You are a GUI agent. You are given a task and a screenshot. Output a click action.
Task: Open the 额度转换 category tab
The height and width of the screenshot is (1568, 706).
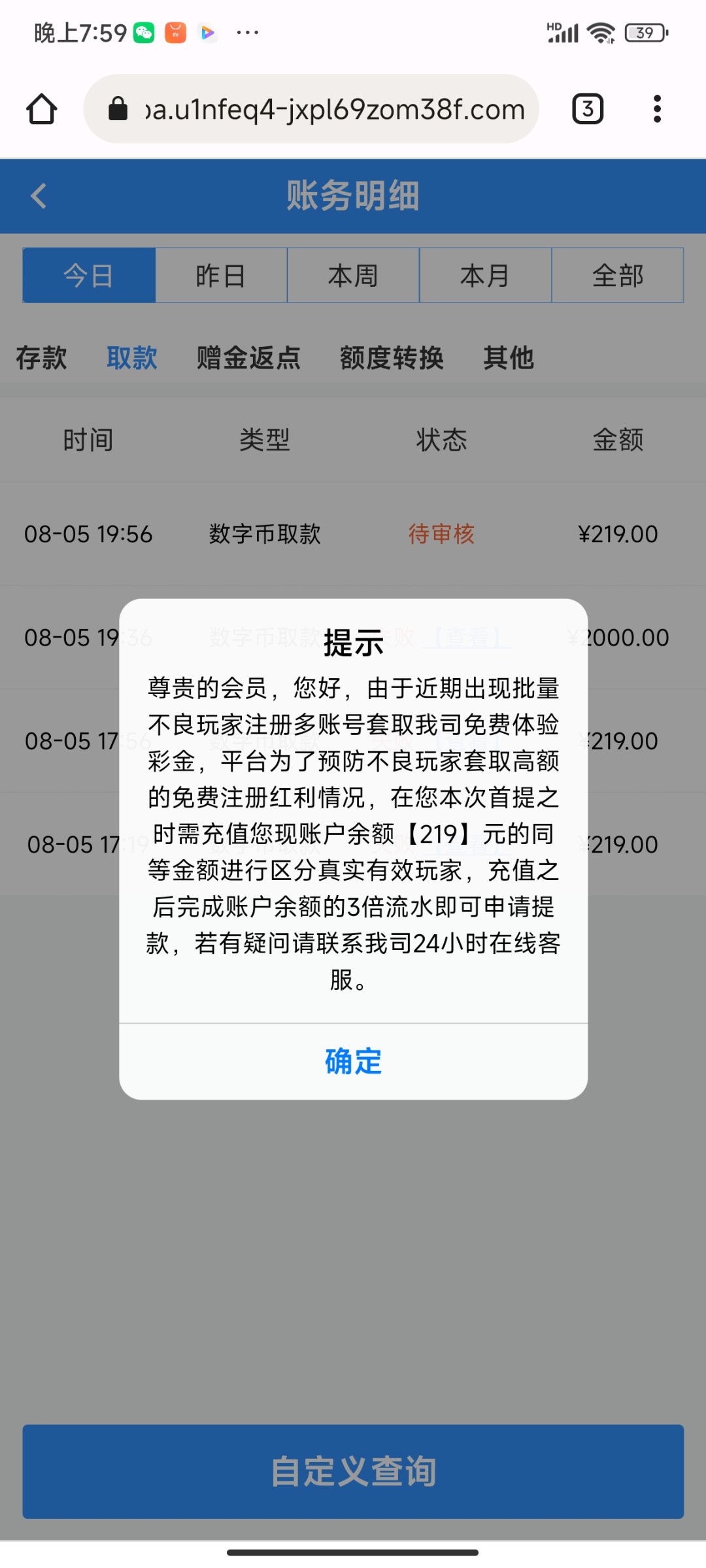coord(392,358)
